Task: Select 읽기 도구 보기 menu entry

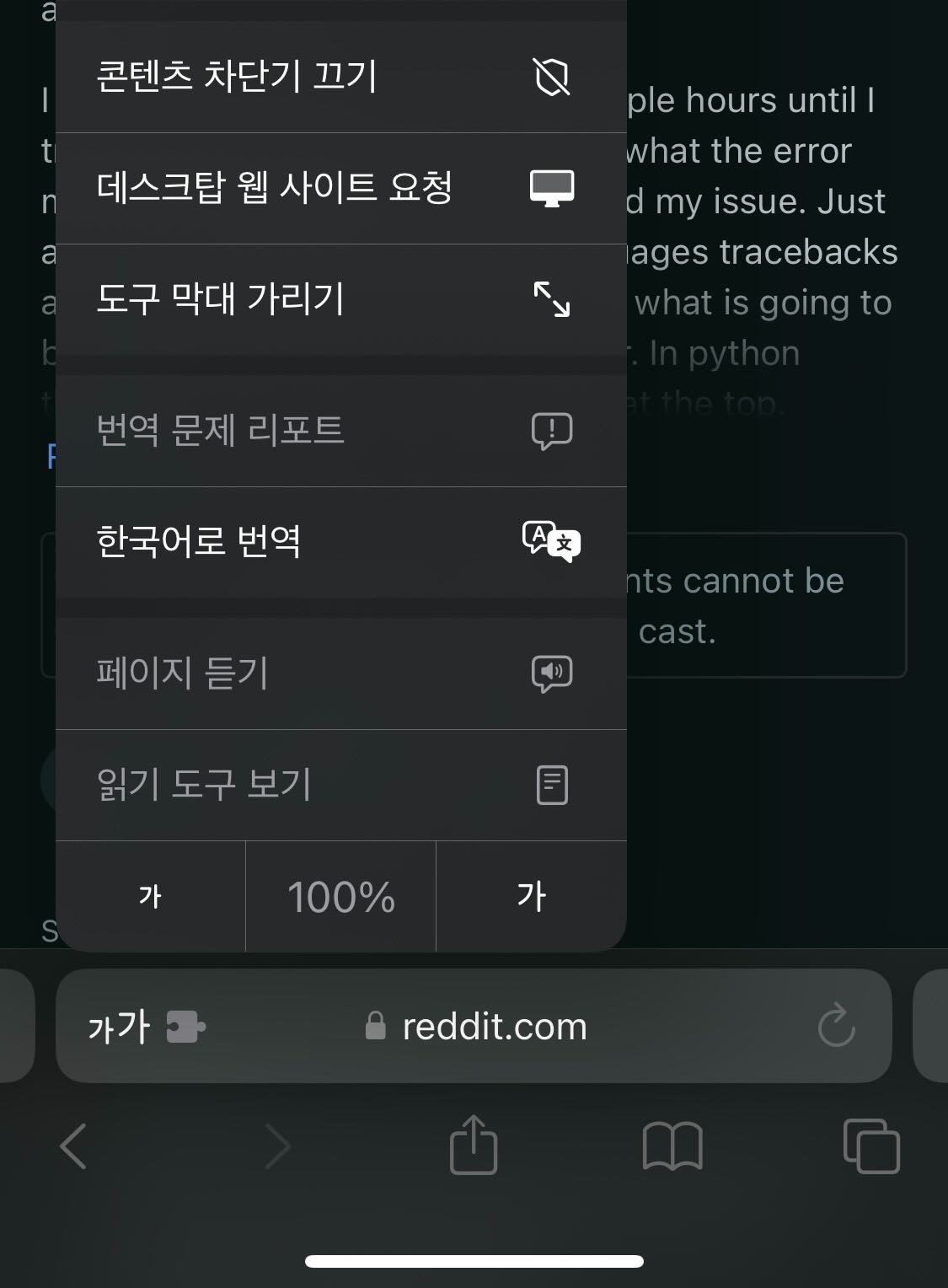Action: click(x=202, y=784)
